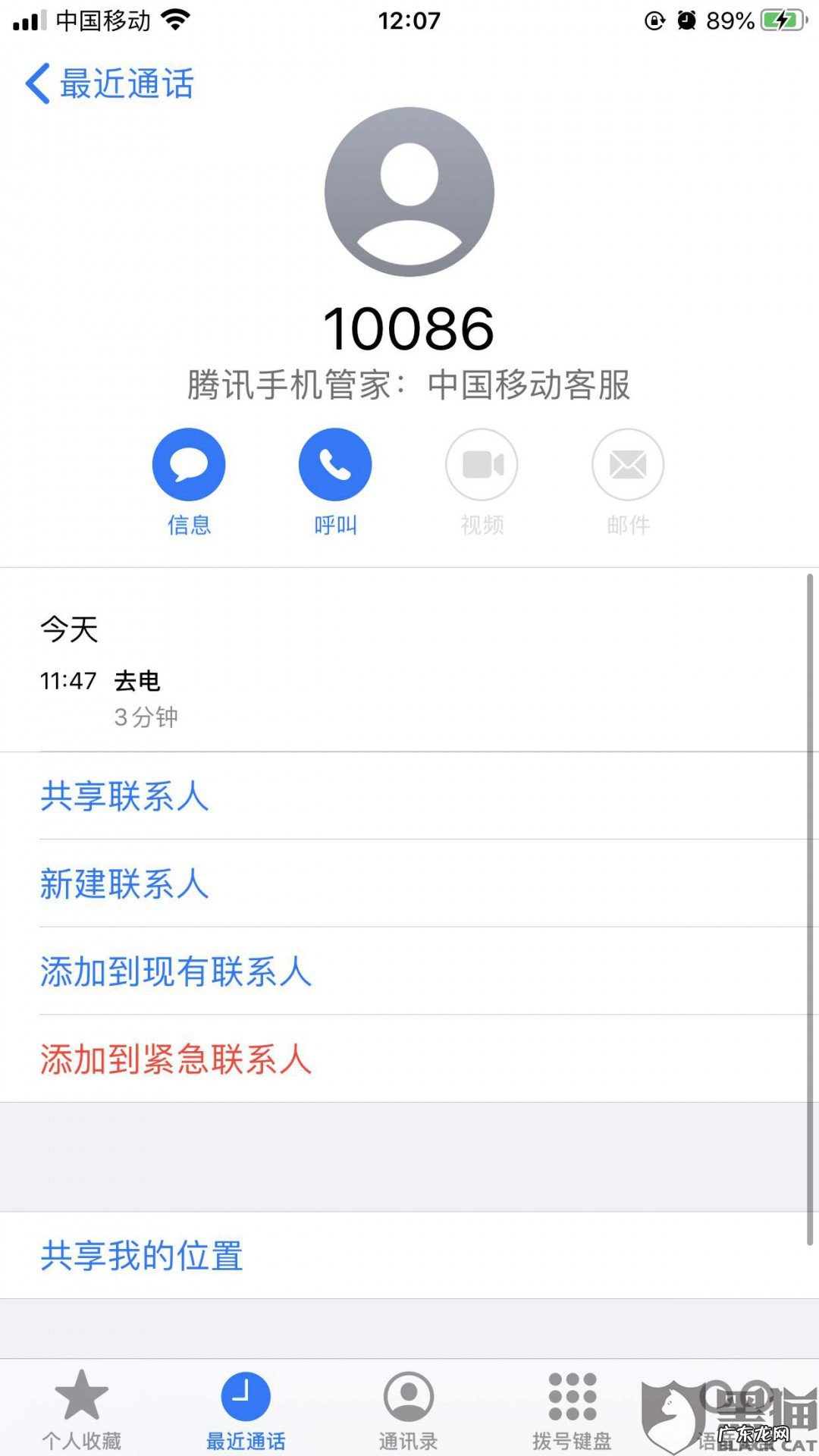Screen dimensions: 819x1456
Task: Tap the contact avatar placeholder image
Action: (x=409, y=192)
